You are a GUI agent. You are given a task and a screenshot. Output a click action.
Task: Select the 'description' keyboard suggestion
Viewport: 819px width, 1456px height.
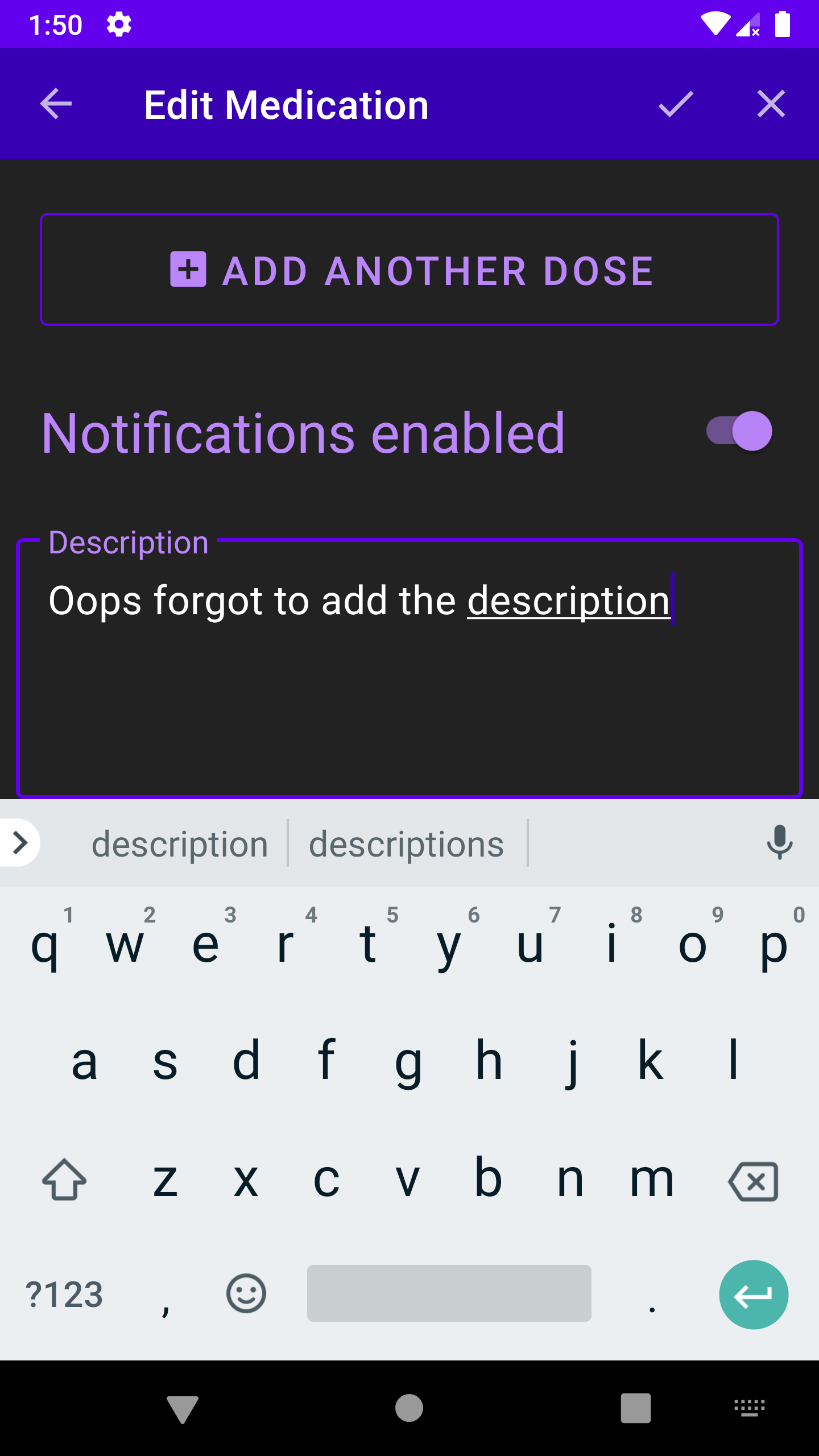(180, 844)
